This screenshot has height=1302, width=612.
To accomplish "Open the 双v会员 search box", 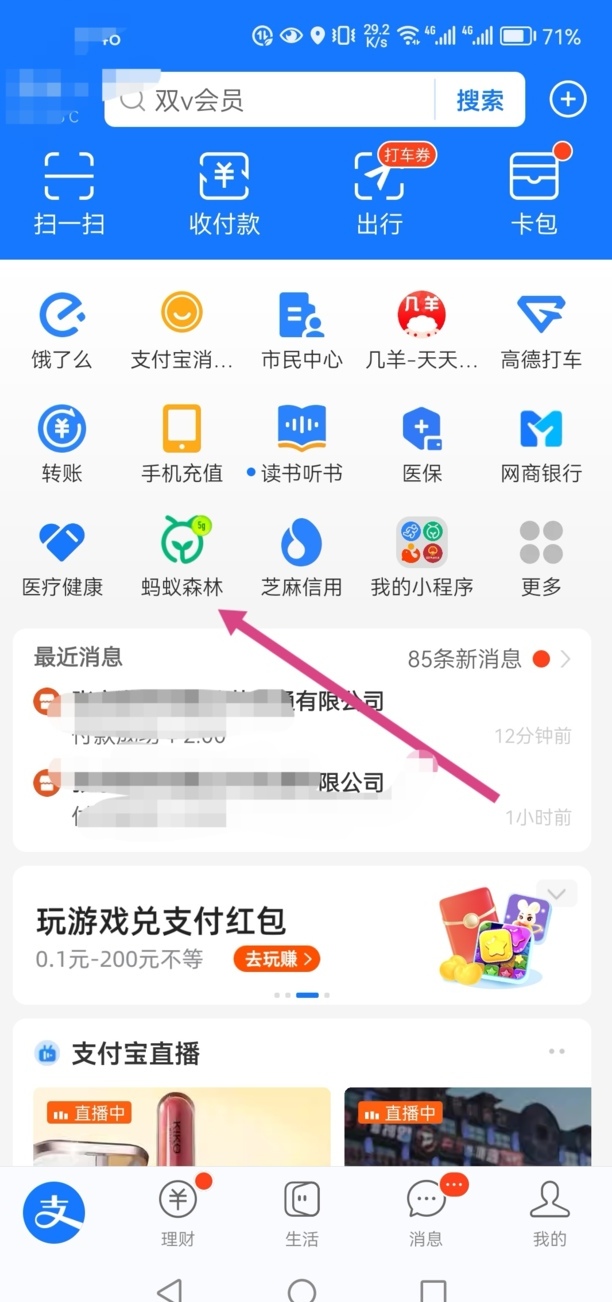I will pos(270,100).
